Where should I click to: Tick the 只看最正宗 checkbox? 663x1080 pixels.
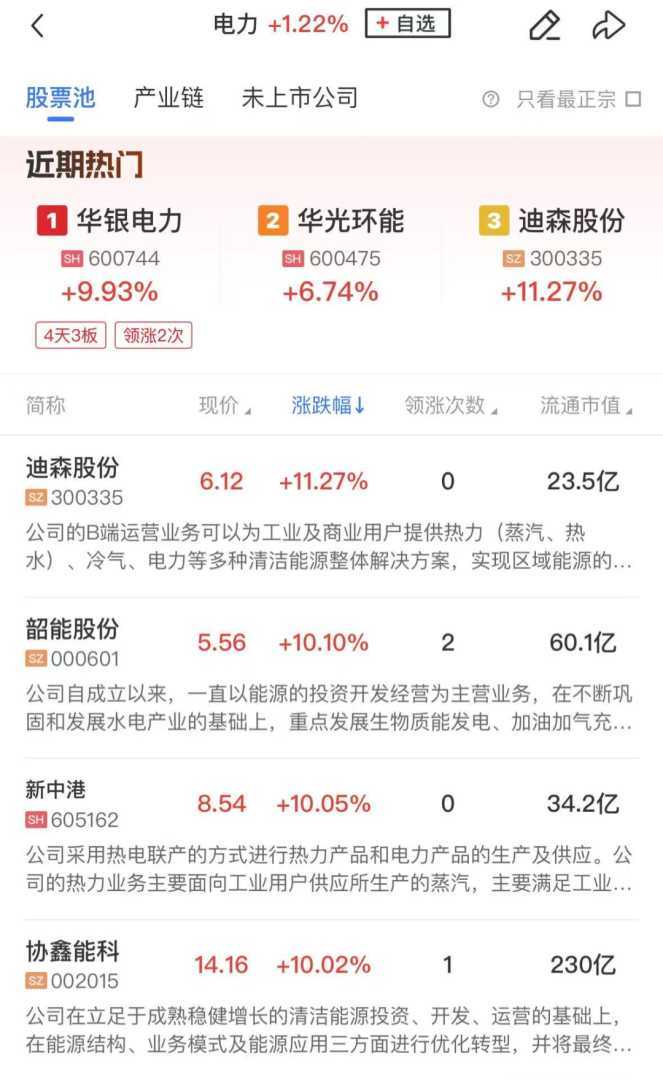coord(632,99)
